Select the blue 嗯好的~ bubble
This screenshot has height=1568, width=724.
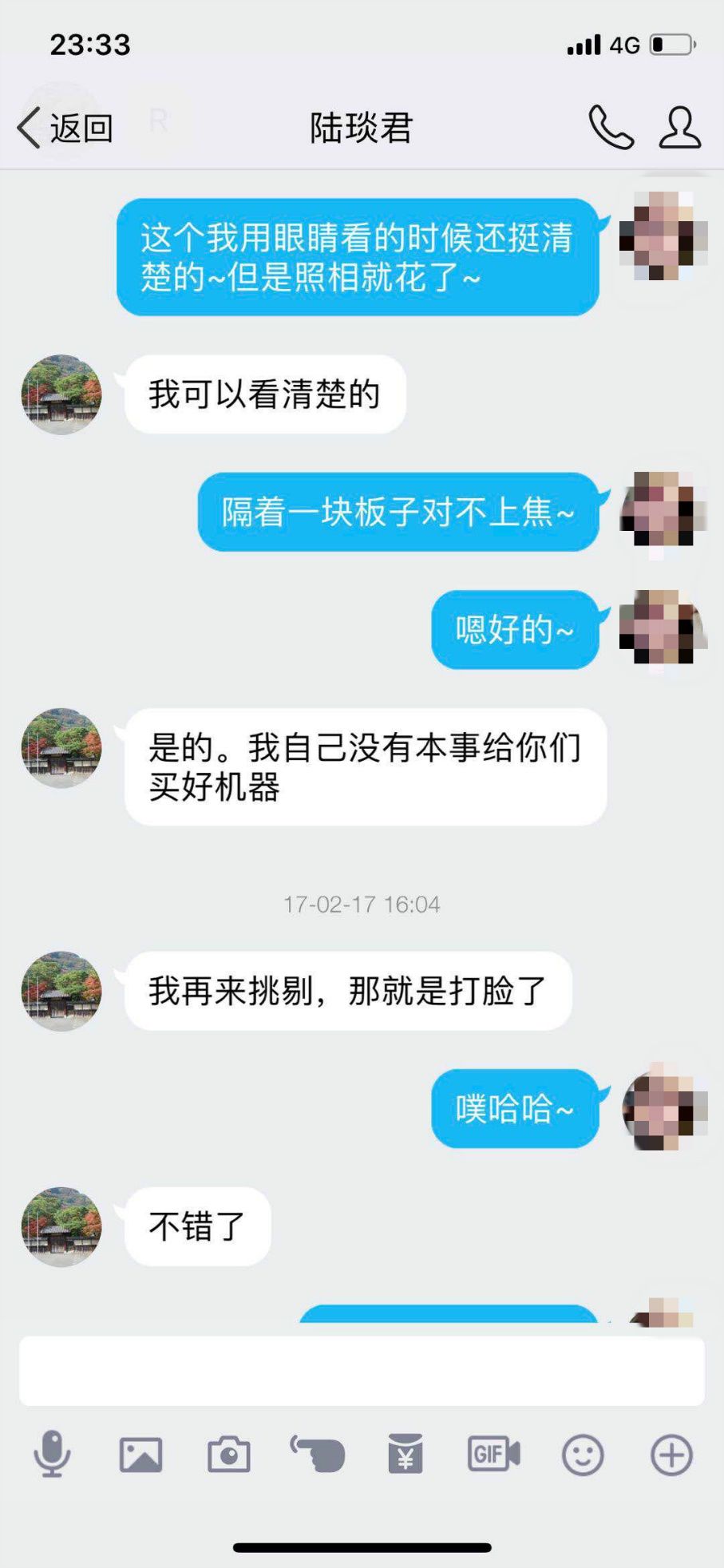(x=513, y=630)
